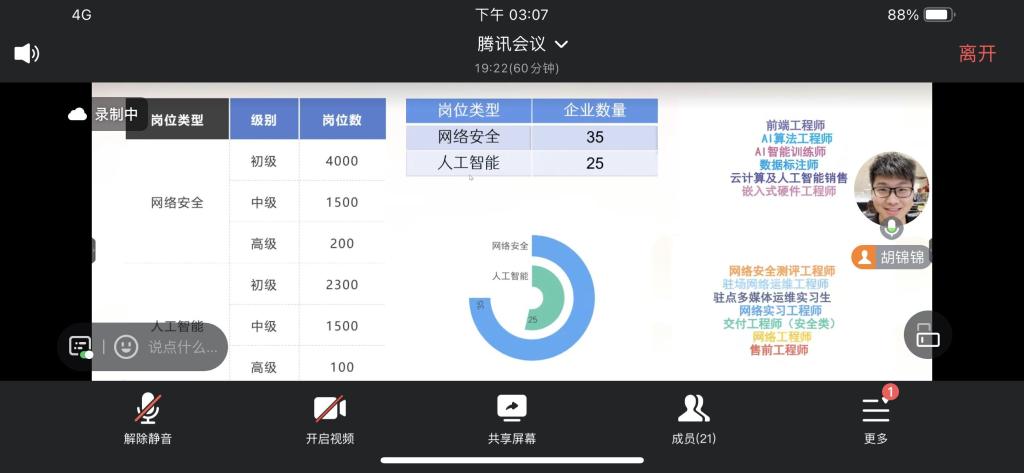Type a message in 说点什么 field
Viewport: 1024px width, 473px height.
[183, 348]
